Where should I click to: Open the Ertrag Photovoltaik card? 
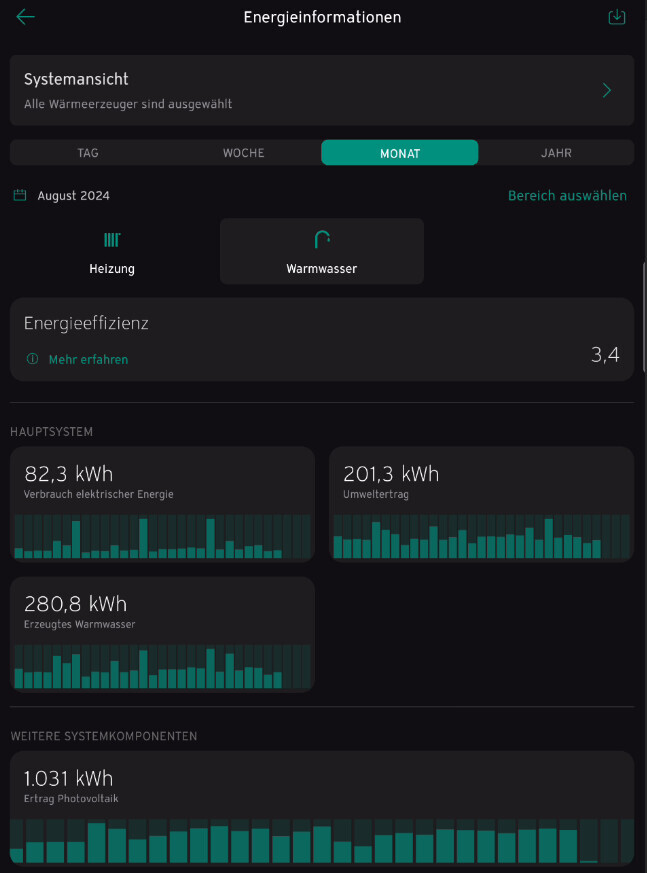[x=321, y=808]
